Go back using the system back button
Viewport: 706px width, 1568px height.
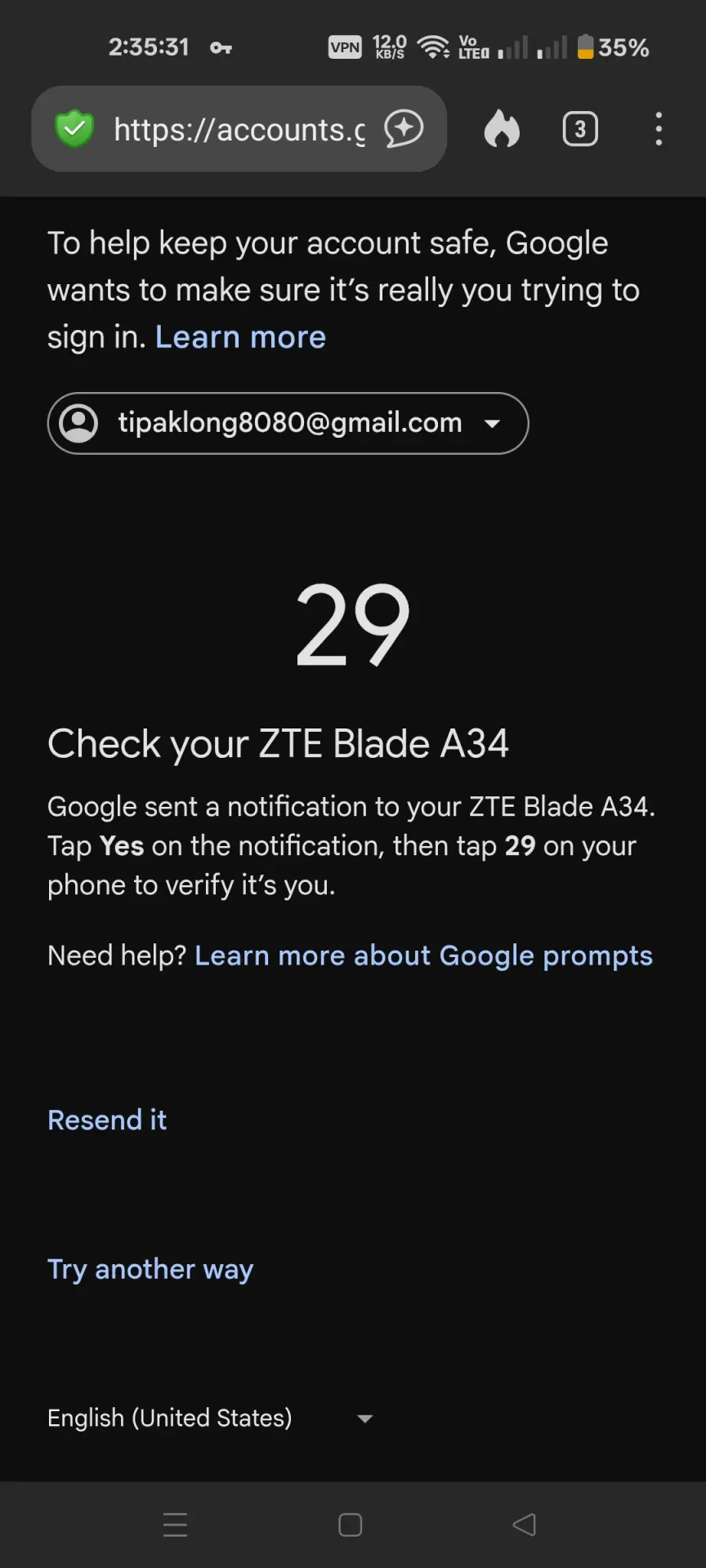click(525, 1525)
